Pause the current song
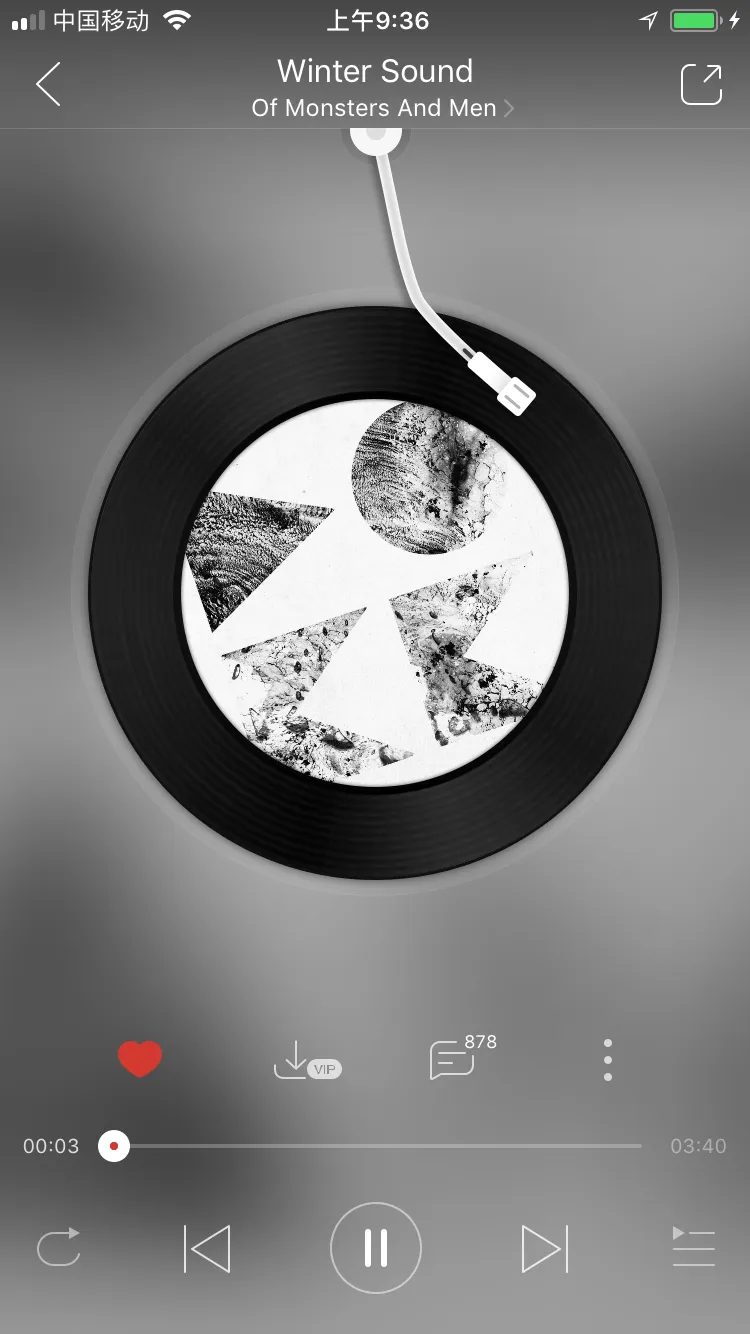Image resolution: width=750 pixels, height=1334 pixels. click(x=375, y=1248)
